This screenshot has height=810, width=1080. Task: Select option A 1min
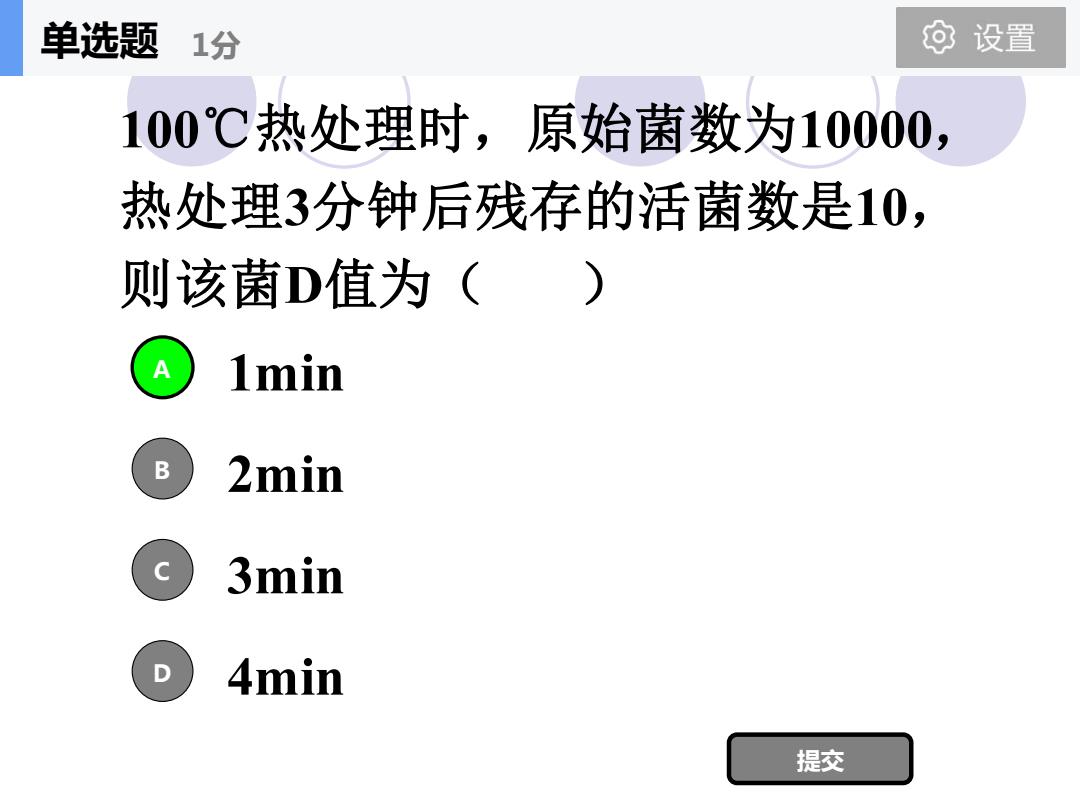[x=162, y=369]
